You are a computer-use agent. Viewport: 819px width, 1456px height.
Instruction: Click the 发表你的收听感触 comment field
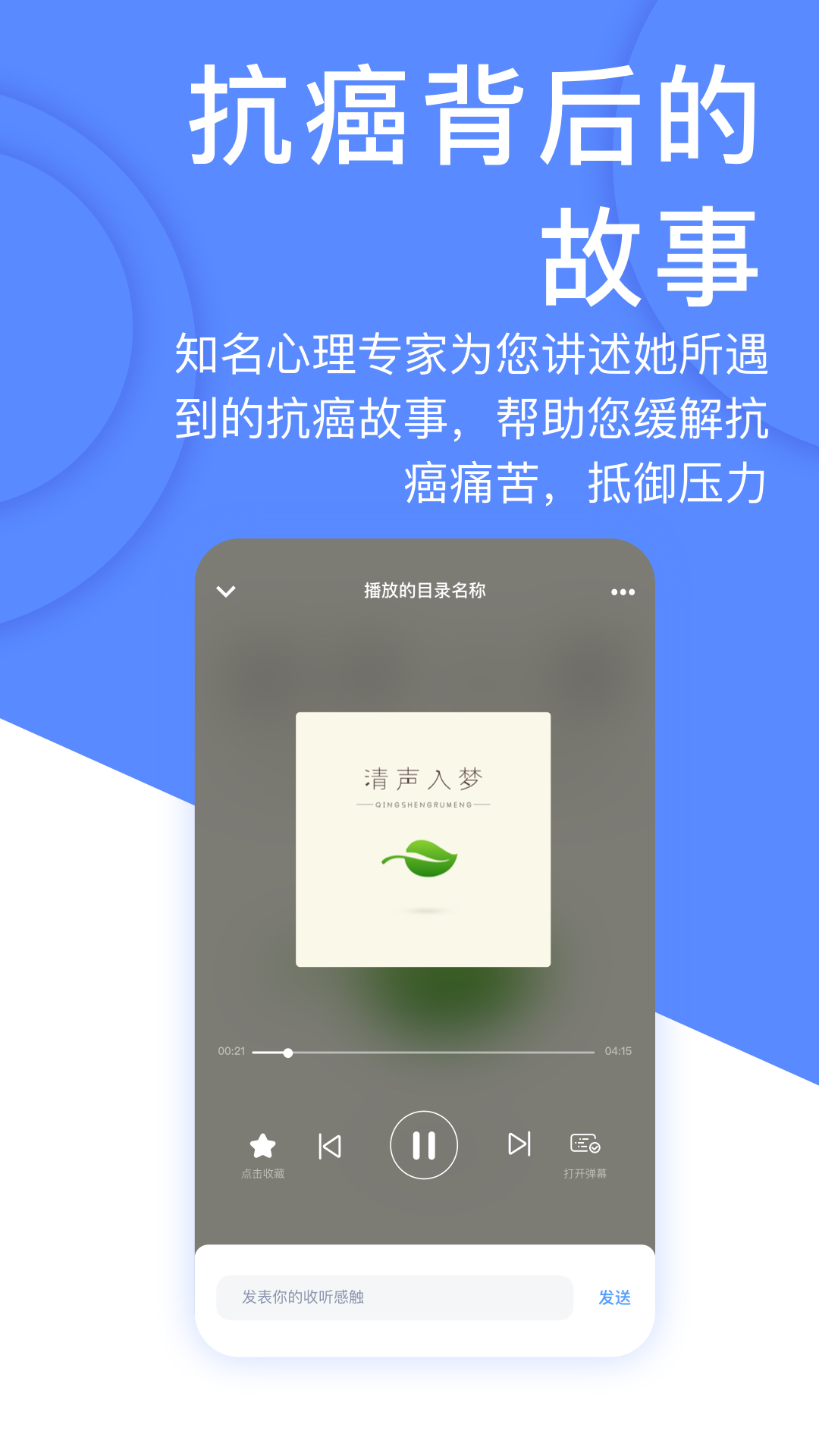pyautogui.click(x=394, y=1298)
